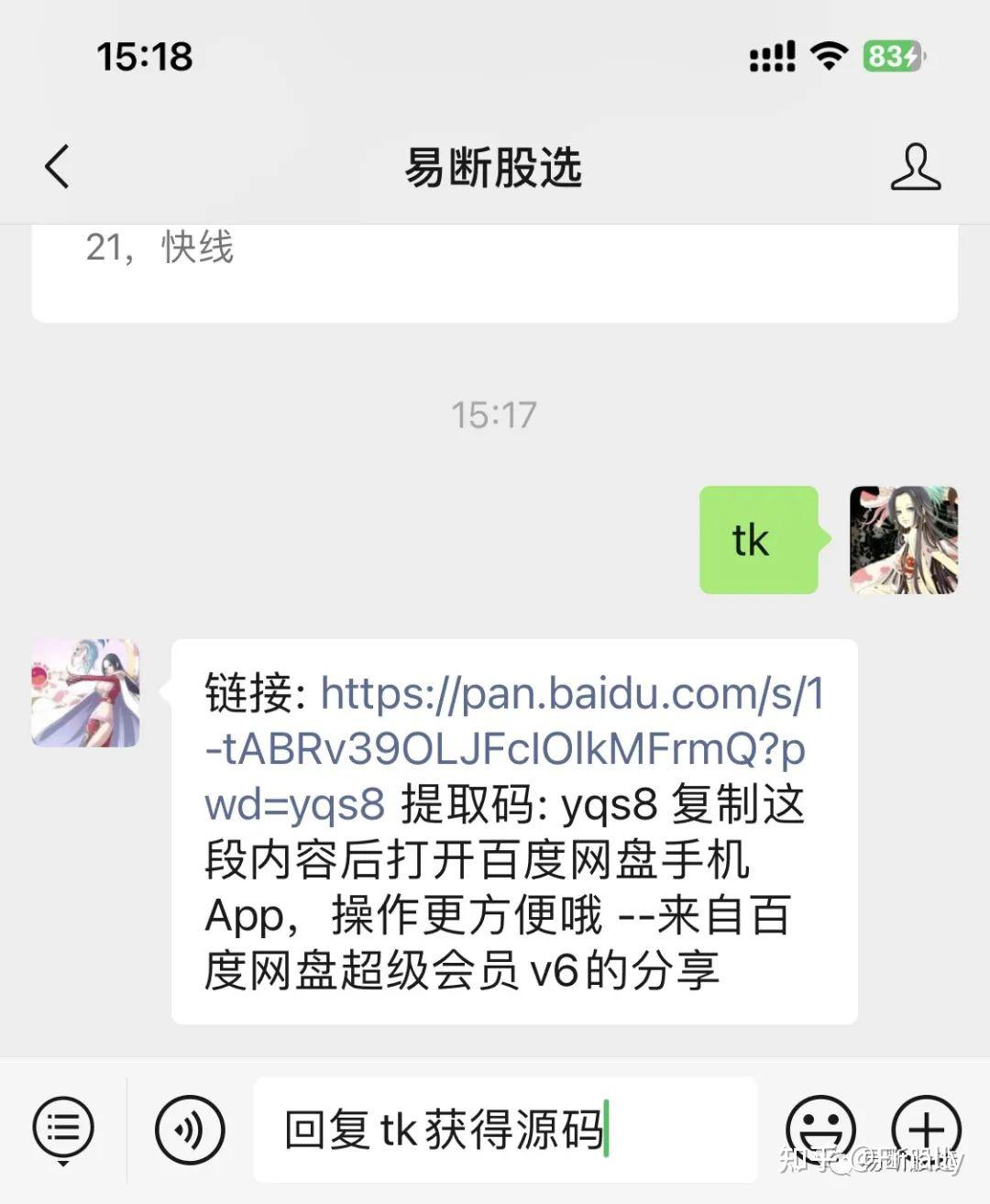Open the sender's anime avatar thumbnail
Image resolution: width=990 pixels, height=1204 pixels.
(x=84, y=692)
